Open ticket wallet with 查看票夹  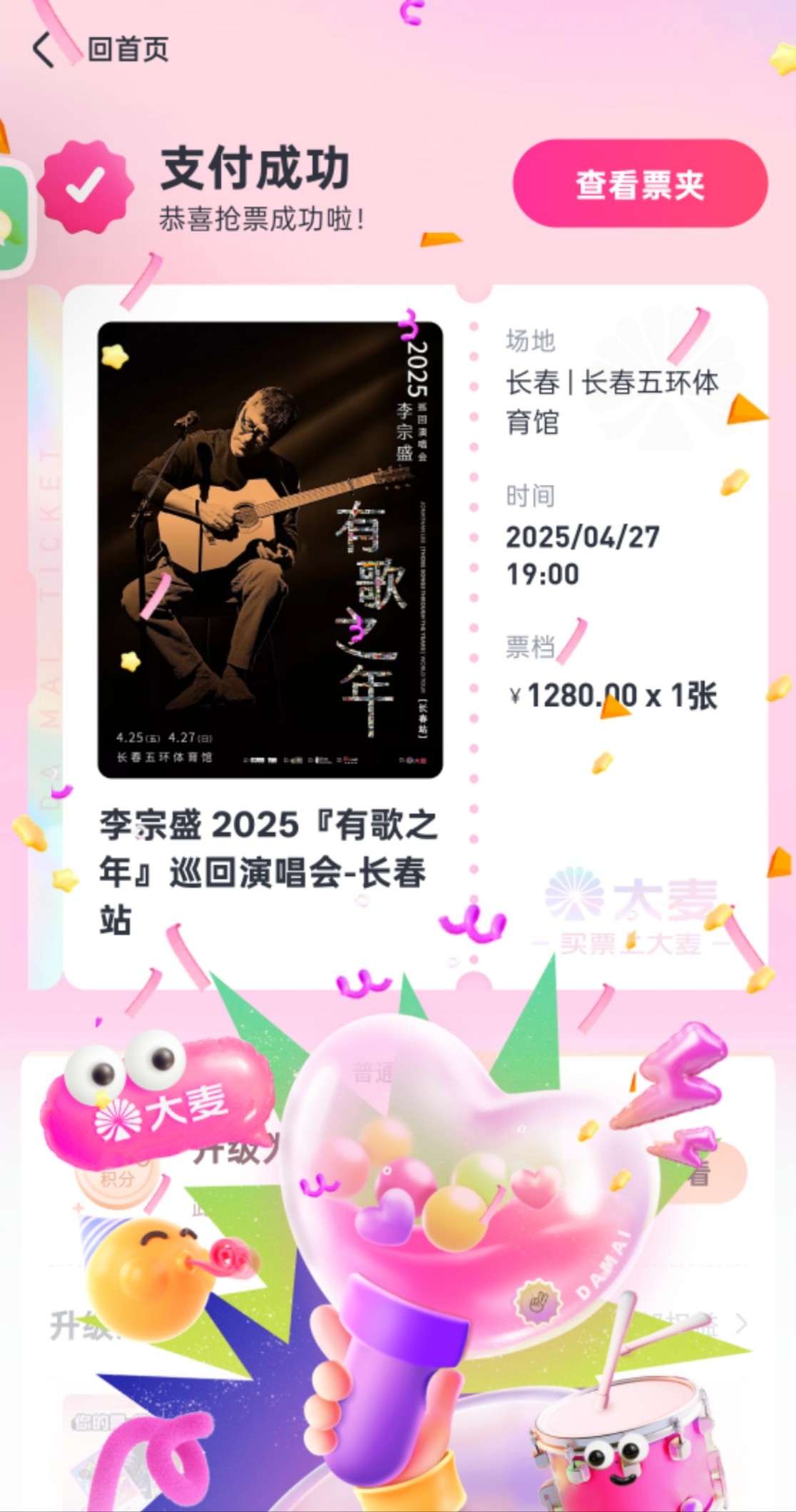[x=640, y=184]
